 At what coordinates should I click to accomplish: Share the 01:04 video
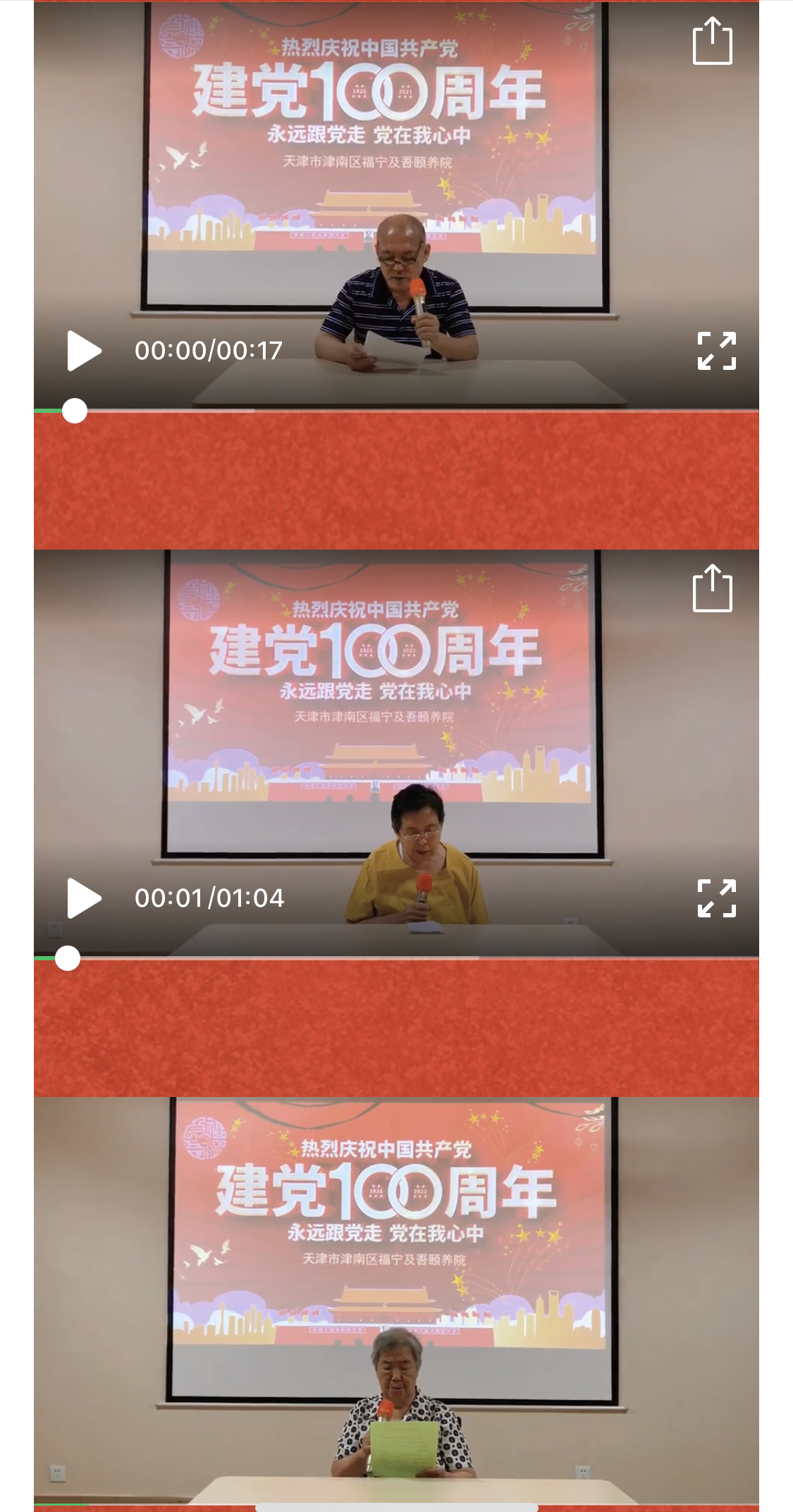coord(712,589)
